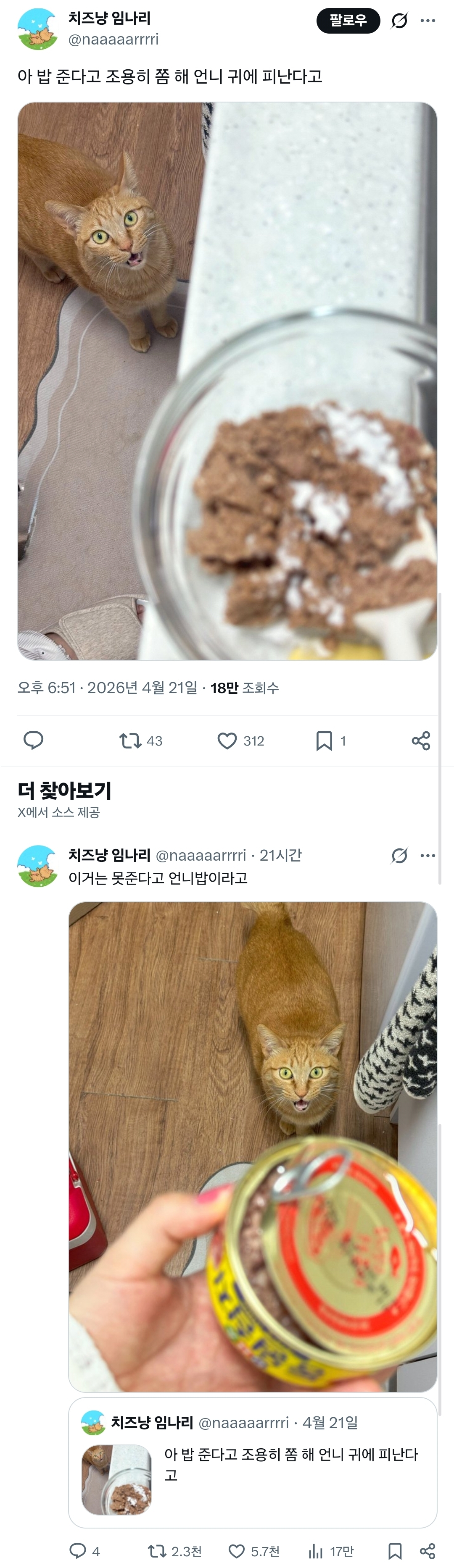Open the cat and tuna can photo

(252, 1147)
